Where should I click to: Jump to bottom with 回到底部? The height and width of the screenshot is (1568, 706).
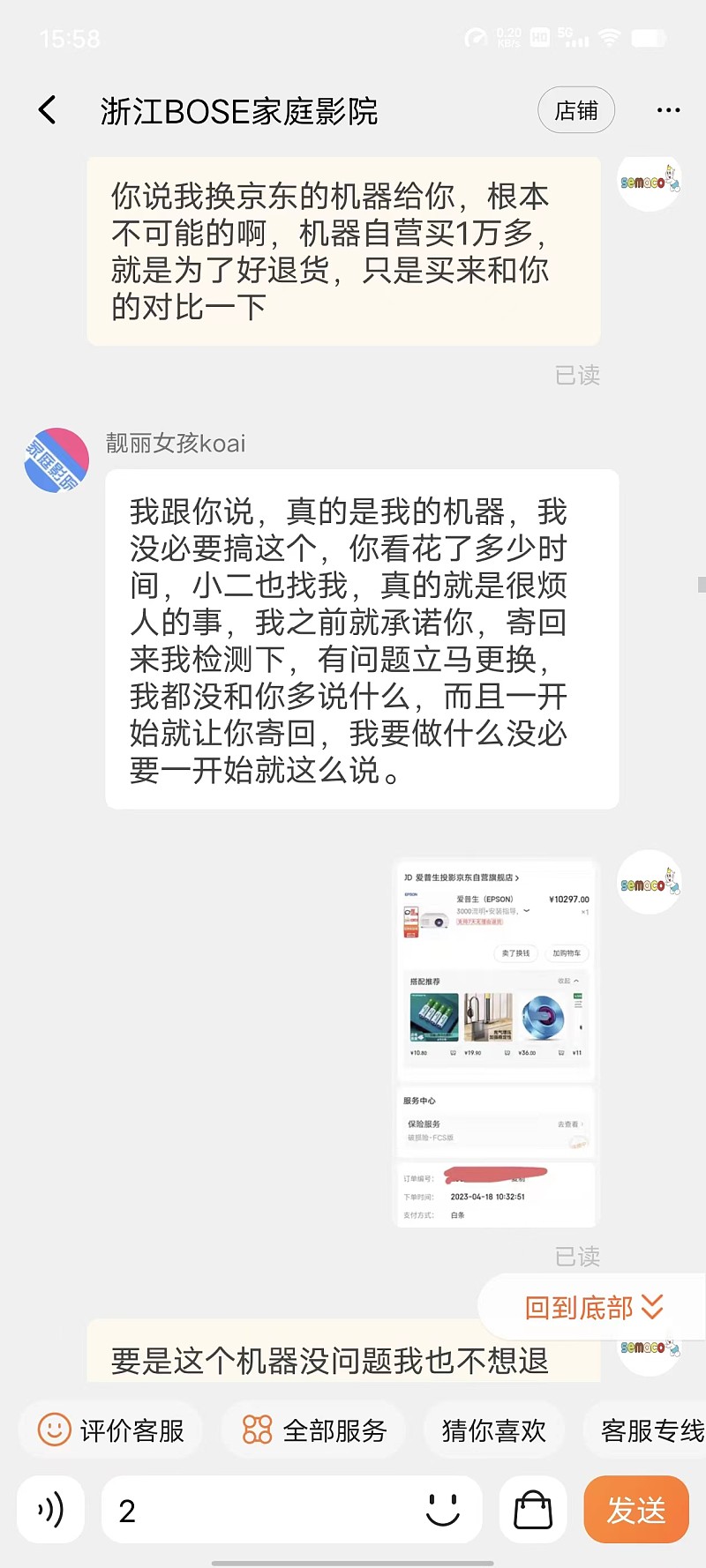[x=593, y=1308]
